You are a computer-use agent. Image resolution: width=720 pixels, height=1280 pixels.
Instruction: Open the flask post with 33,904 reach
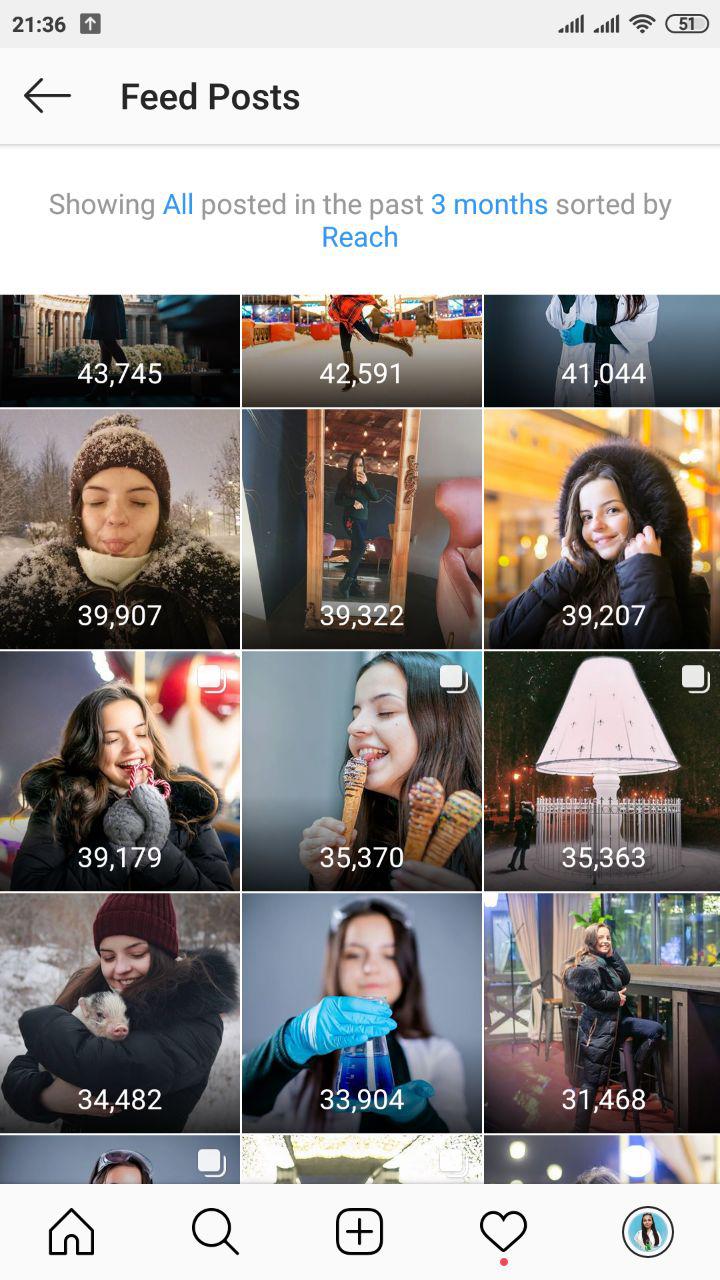[361, 1013]
